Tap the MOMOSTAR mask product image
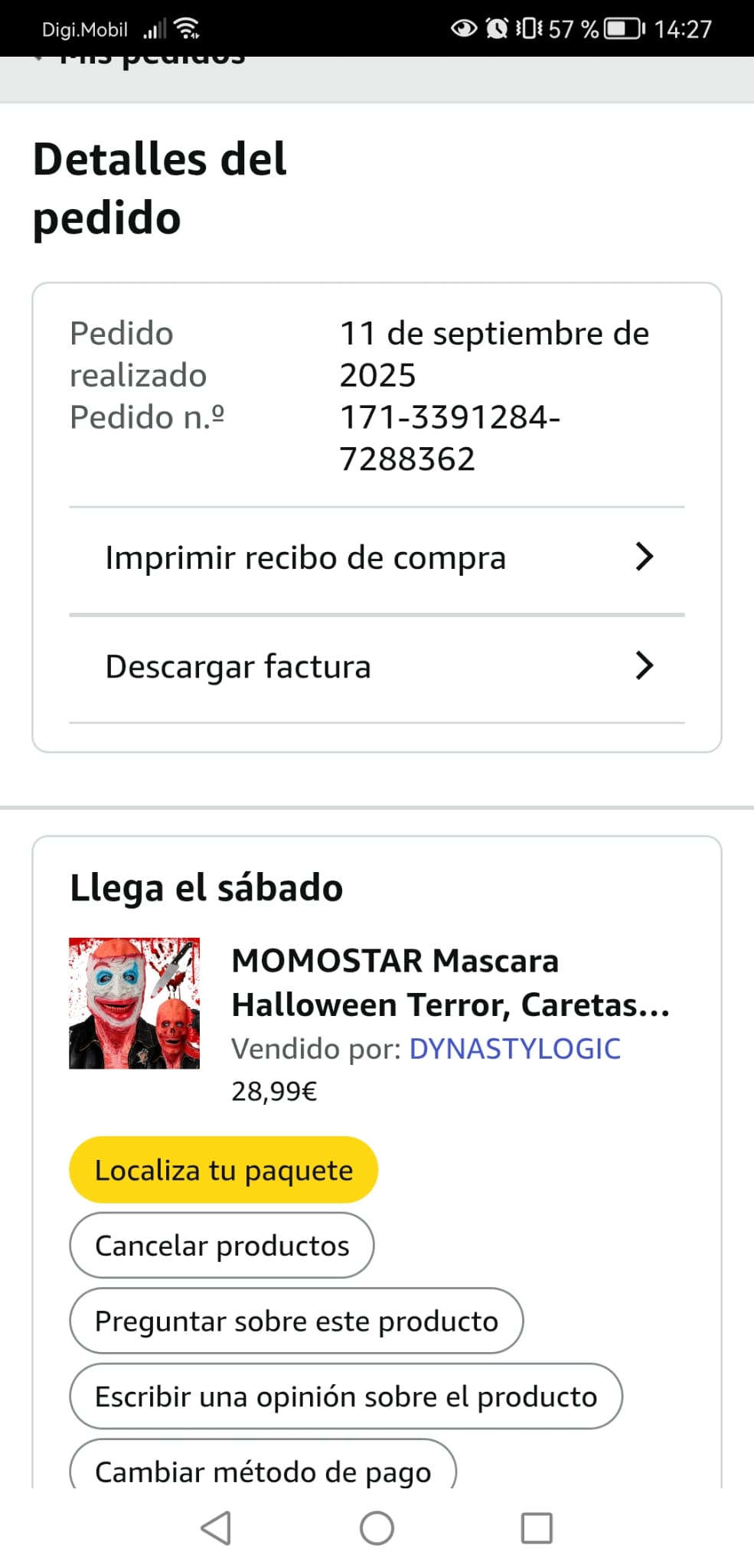 (135, 1003)
